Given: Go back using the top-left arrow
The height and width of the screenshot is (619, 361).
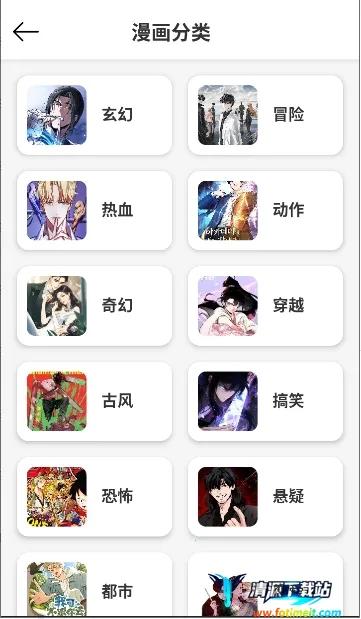Looking at the screenshot, I should point(26,32).
